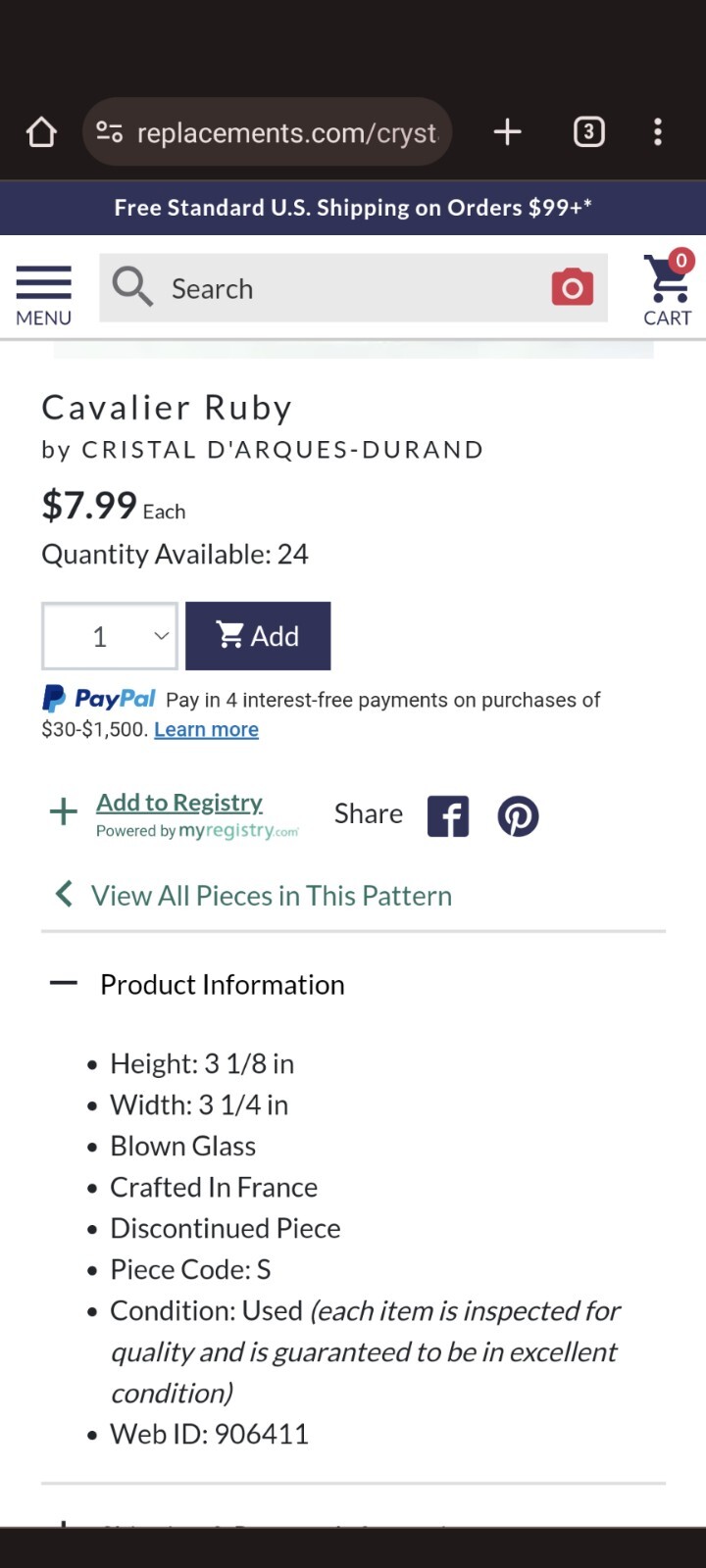
Task: Share on Facebook
Action: click(448, 815)
